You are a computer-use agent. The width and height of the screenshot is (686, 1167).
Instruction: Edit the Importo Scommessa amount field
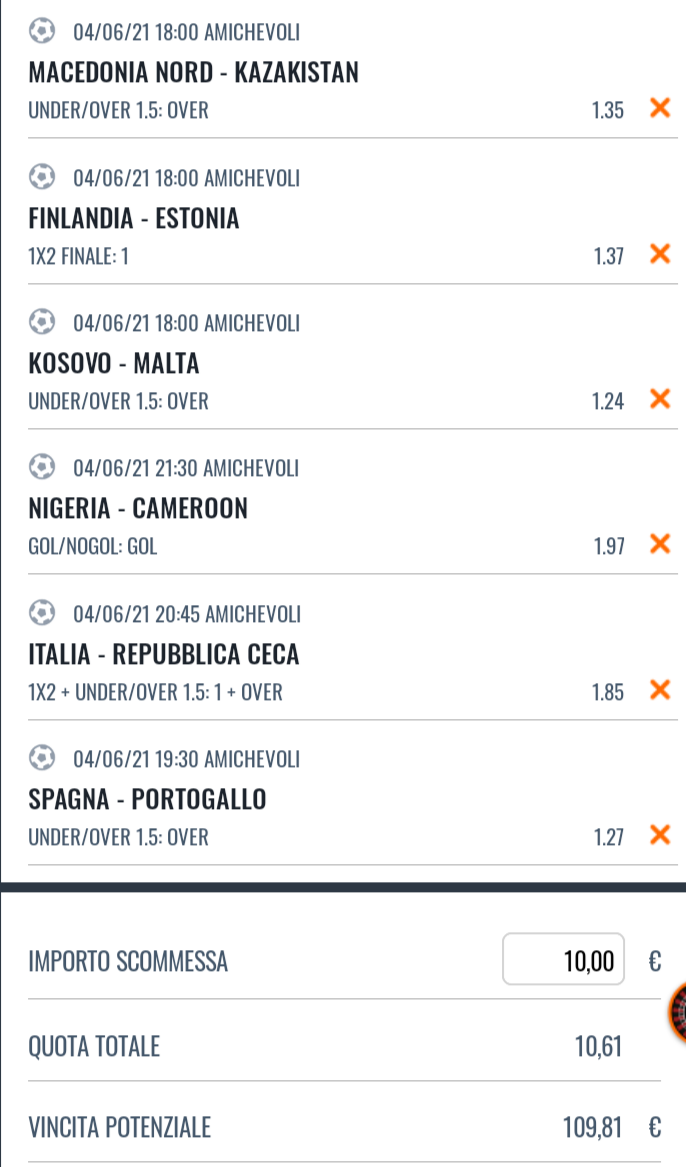pos(563,959)
